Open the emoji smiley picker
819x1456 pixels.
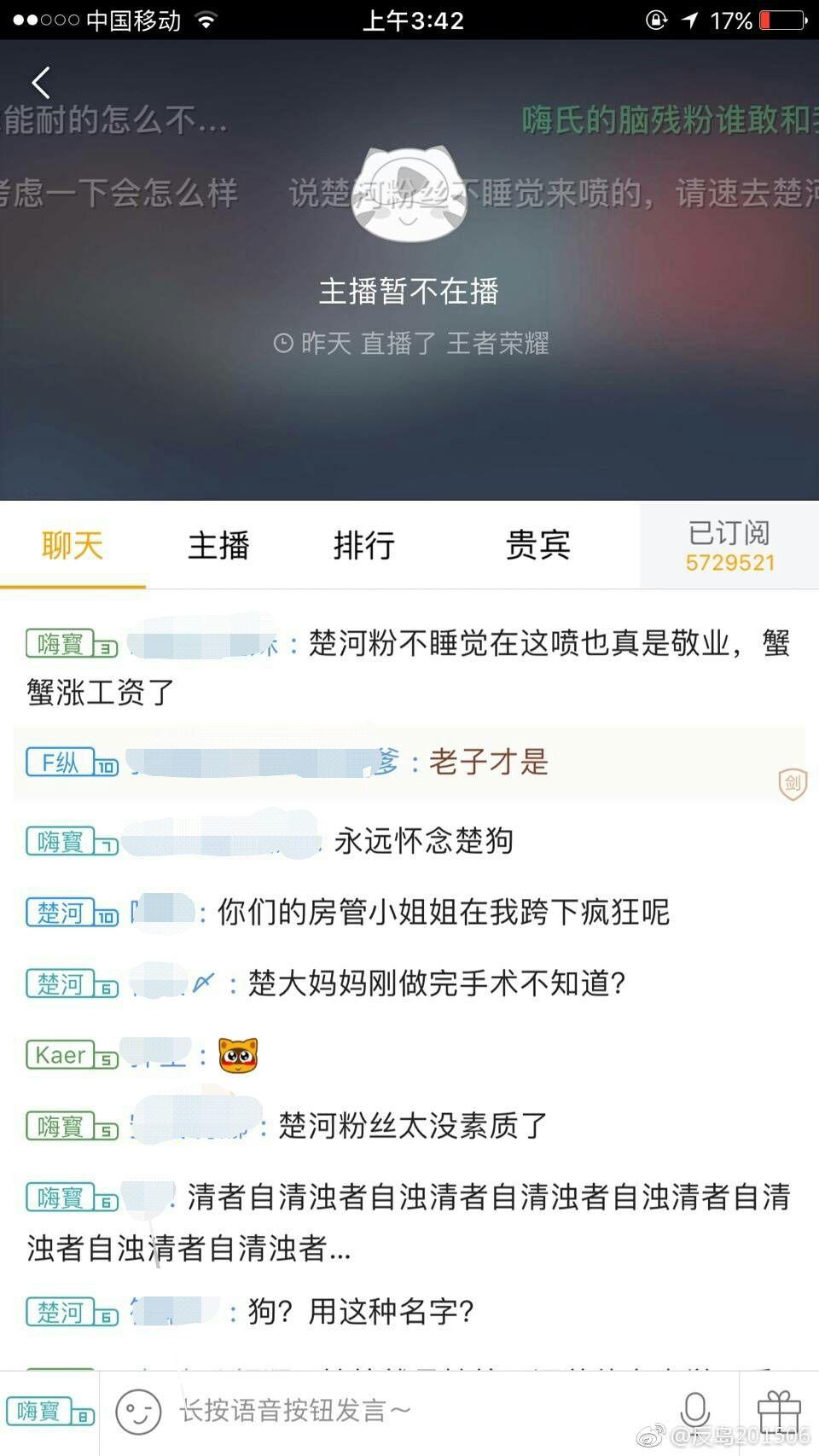138,1412
